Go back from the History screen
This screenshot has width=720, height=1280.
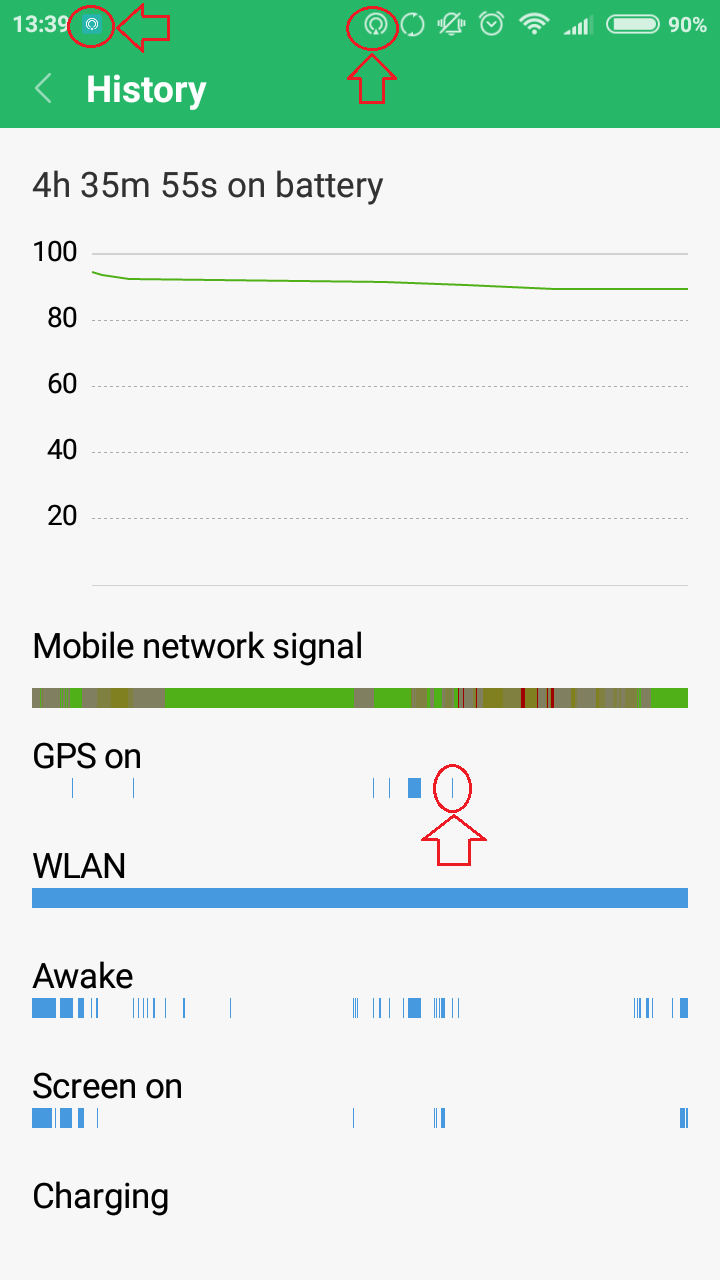click(43, 89)
